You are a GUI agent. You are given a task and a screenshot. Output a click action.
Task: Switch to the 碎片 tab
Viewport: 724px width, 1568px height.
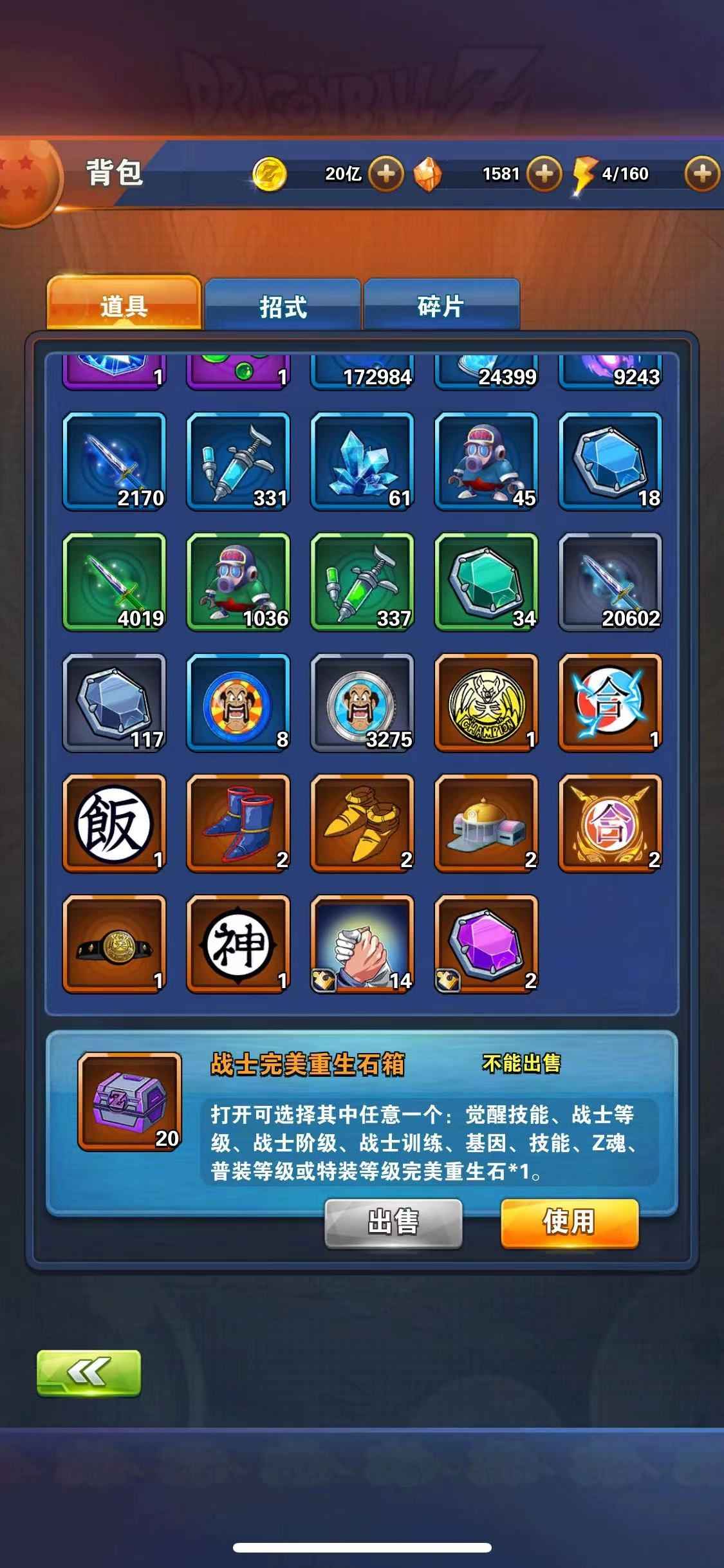click(x=441, y=305)
